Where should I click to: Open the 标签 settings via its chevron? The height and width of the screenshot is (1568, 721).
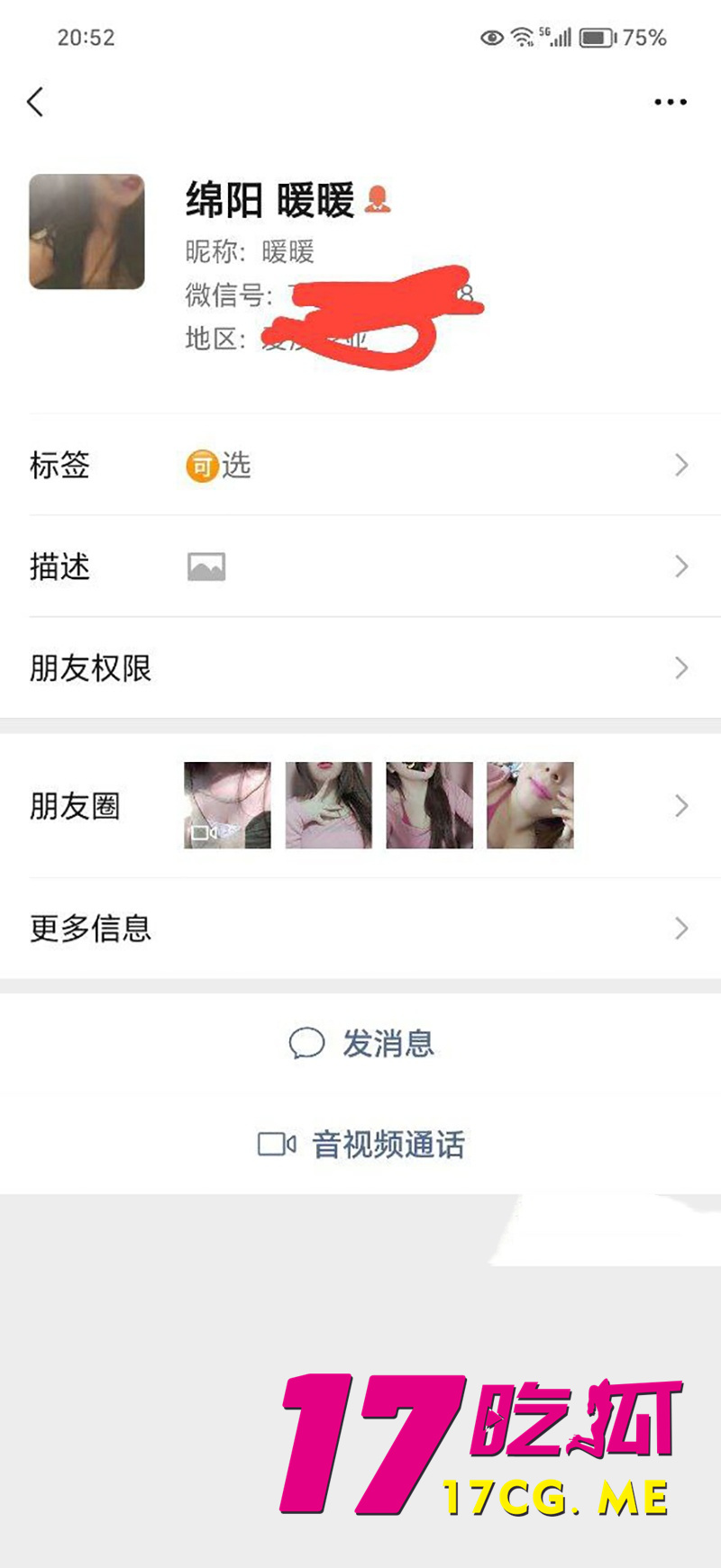click(x=681, y=465)
